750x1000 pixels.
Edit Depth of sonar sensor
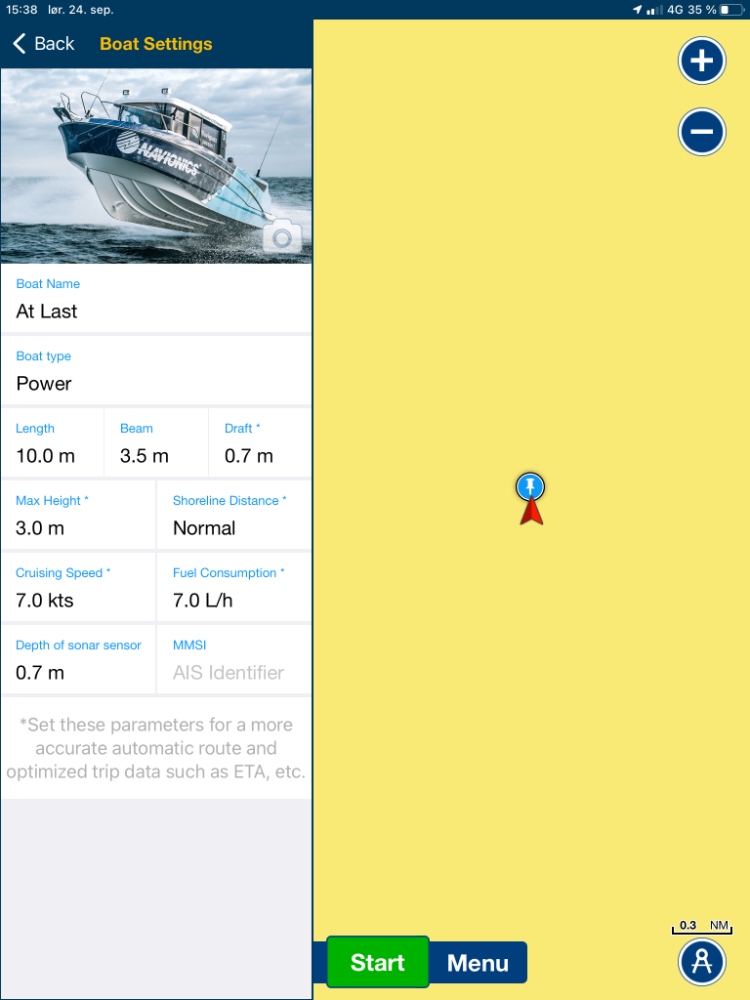coord(78,672)
